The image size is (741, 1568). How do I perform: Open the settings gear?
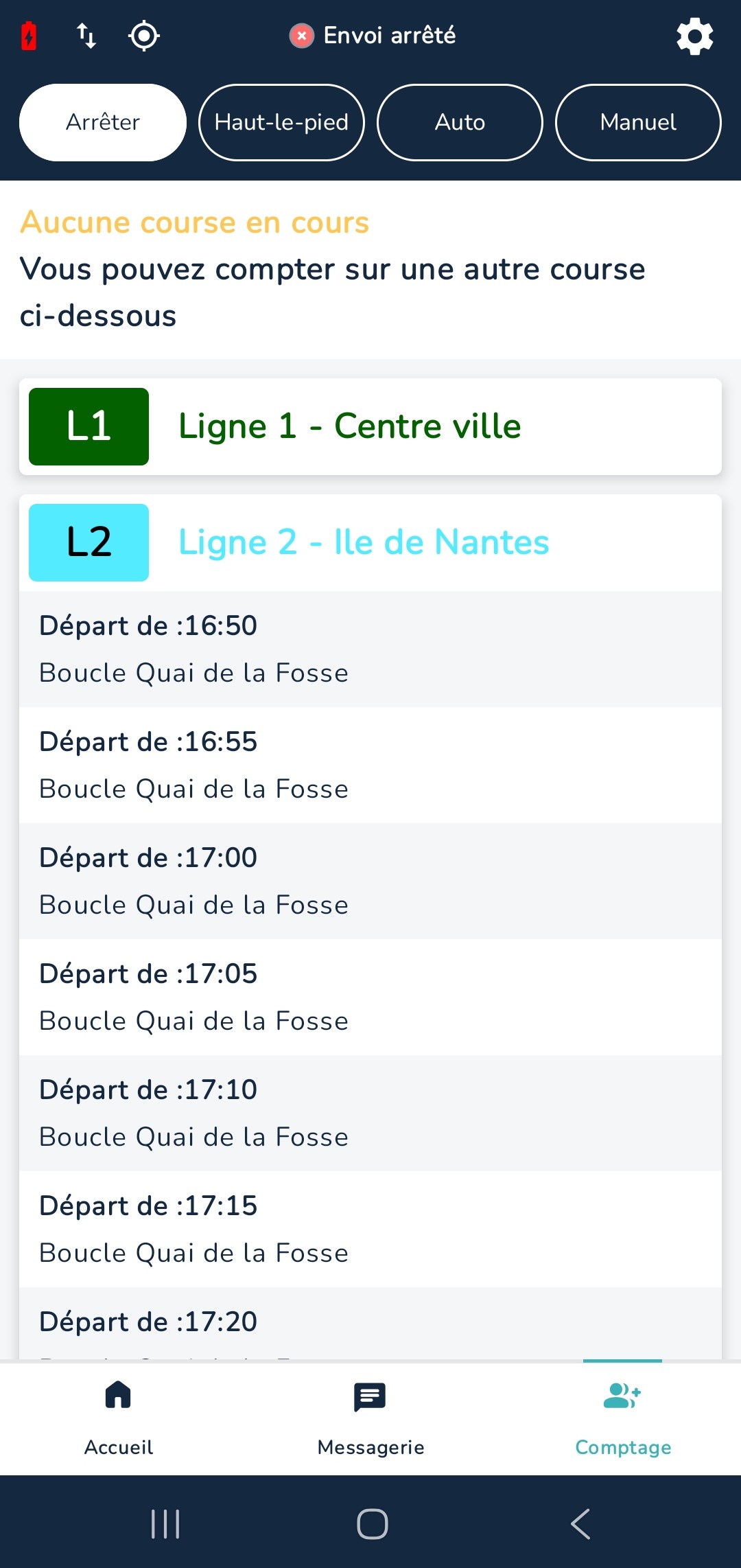(x=695, y=36)
